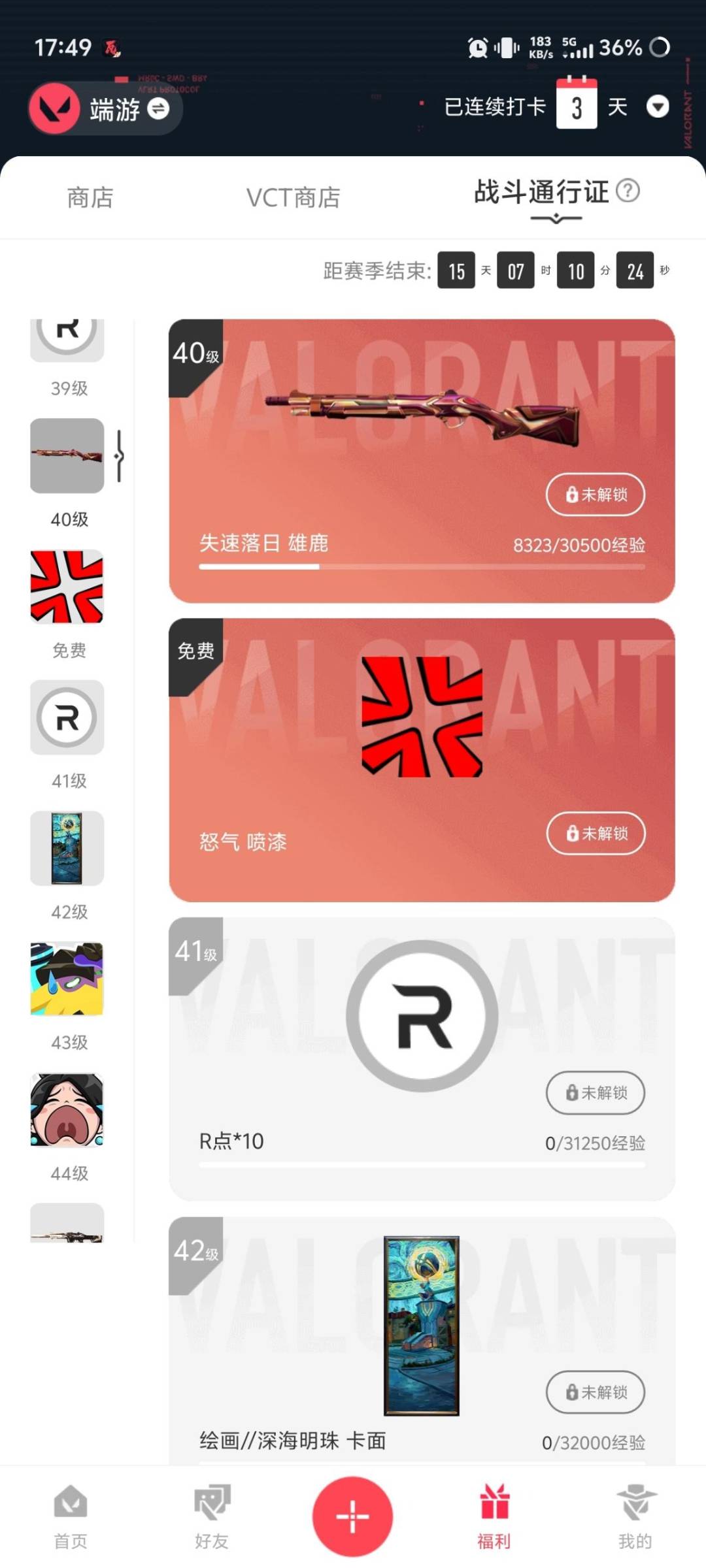Tap 未解锁 on 失速落日 雄鹿 card
This screenshot has height=1568, width=706.
(x=596, y=495)
